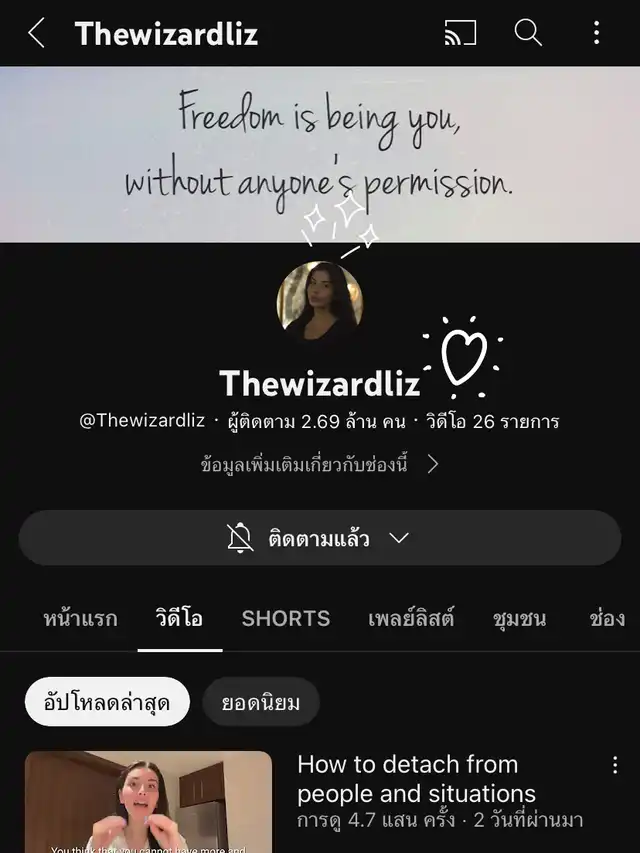Sort videos by ยอดนิยม chip
Screen dimensions: 640x853
click(x=260, y=702)
